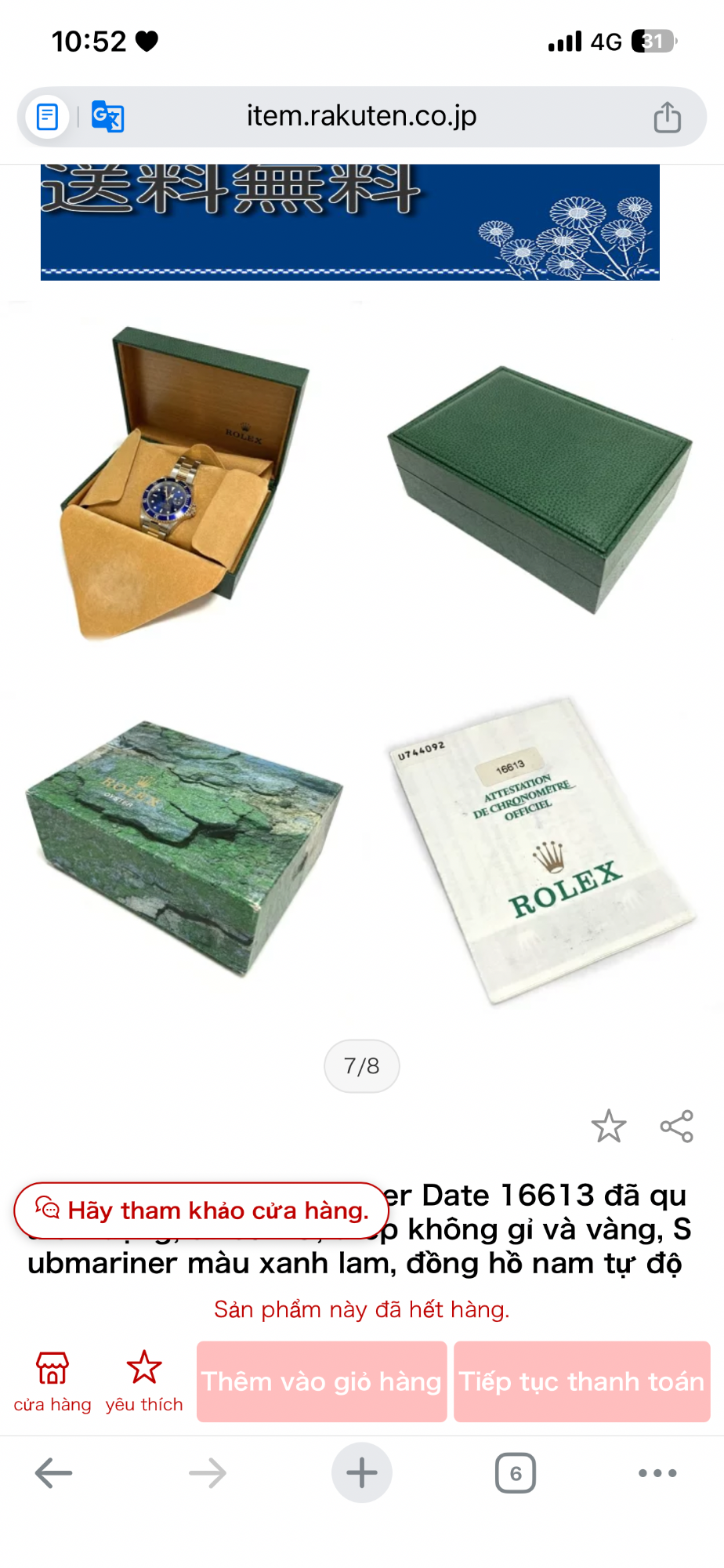The width and height of the screenshot is (724, 1568).
Task: Open the product image gallery
Action: (x=361, y=659)
